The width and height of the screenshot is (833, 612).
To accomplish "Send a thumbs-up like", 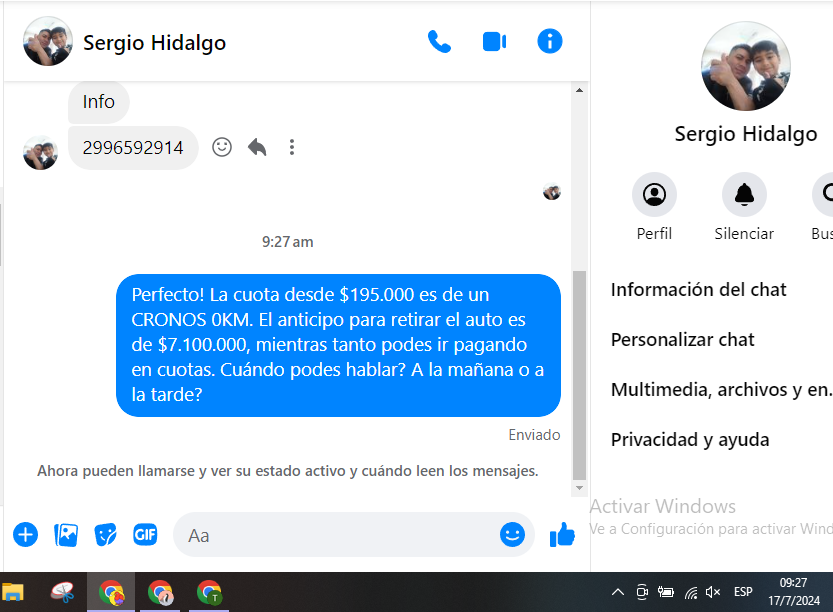I will (562, 535).
